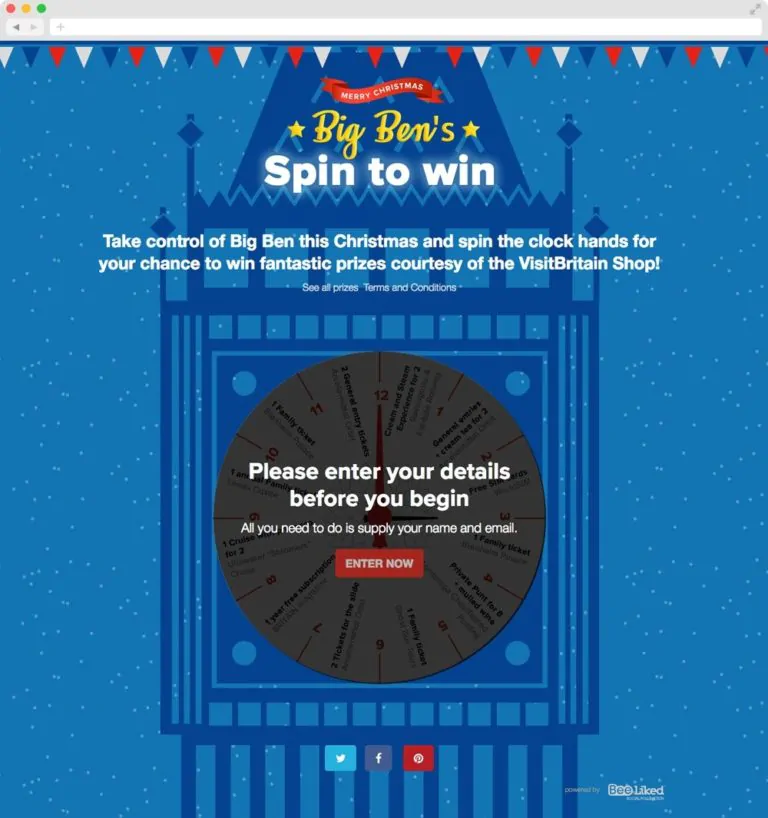Screen dimensions: 768x818
Task: Open the See all prizes link
Action: 330,288
